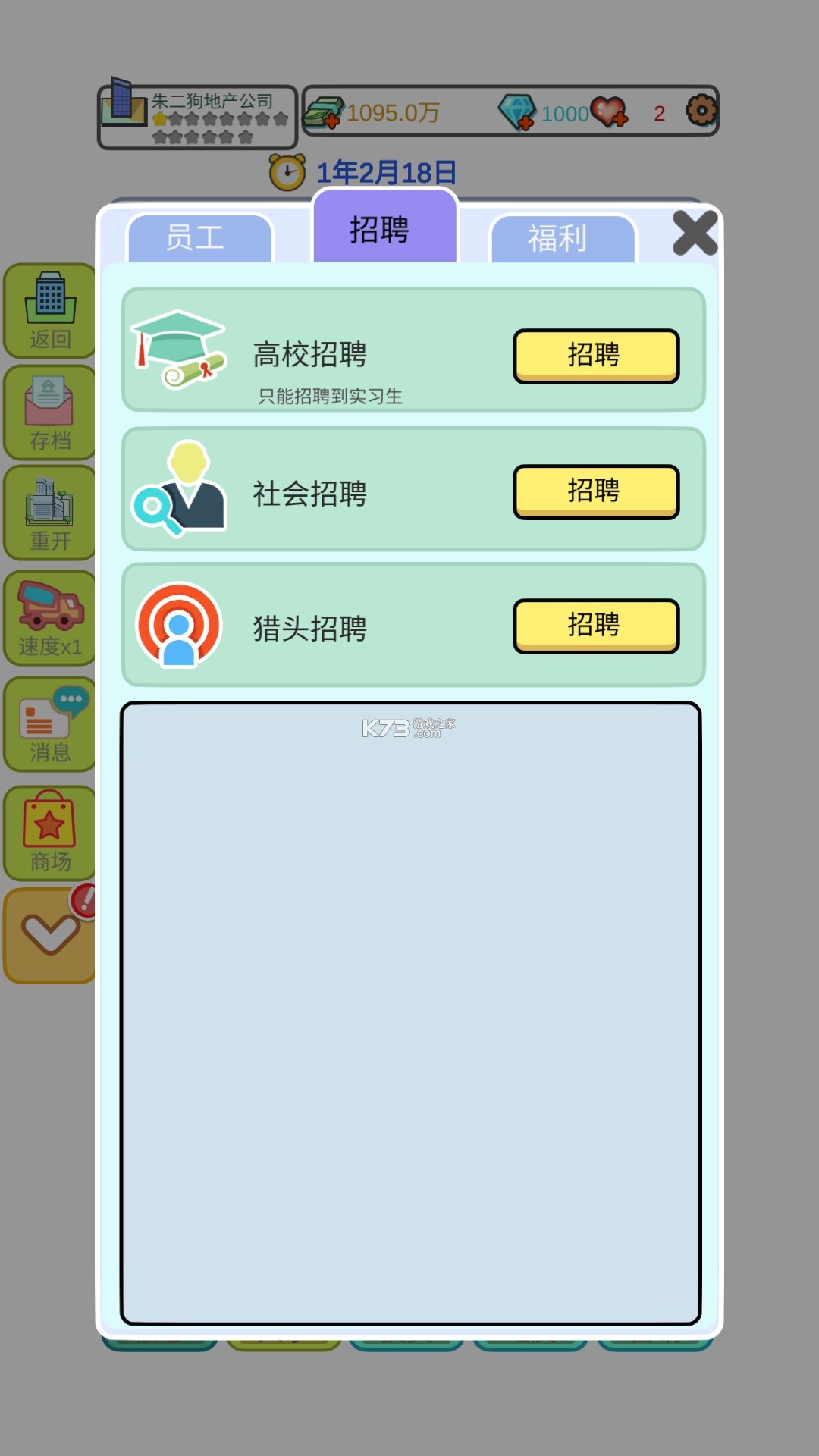The image size is (819, 1456).
Task: Collapse side menu with chevron button
Action: (x=50, y=934)
